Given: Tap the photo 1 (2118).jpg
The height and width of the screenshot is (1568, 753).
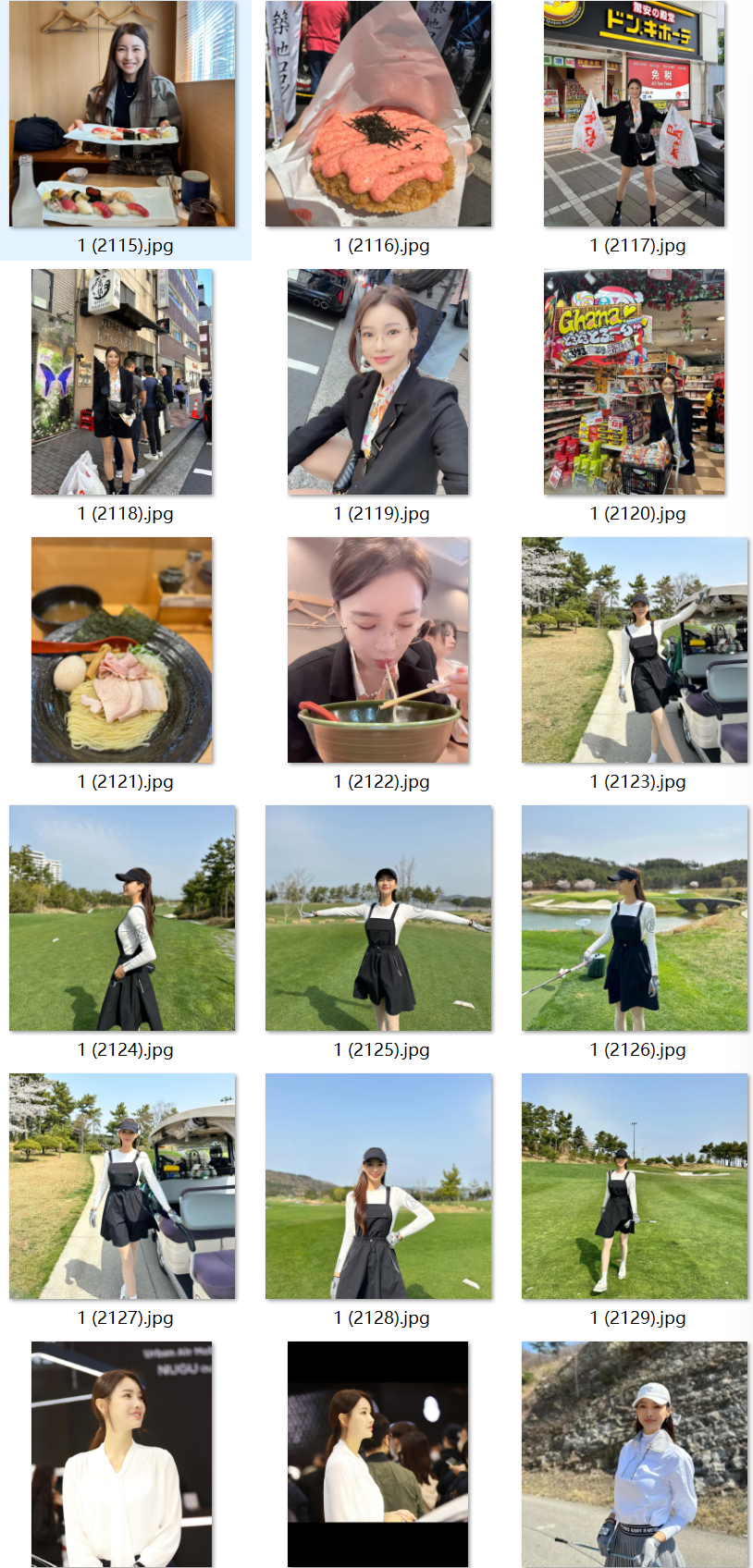Looking at the screenshot, I should 122,382.
